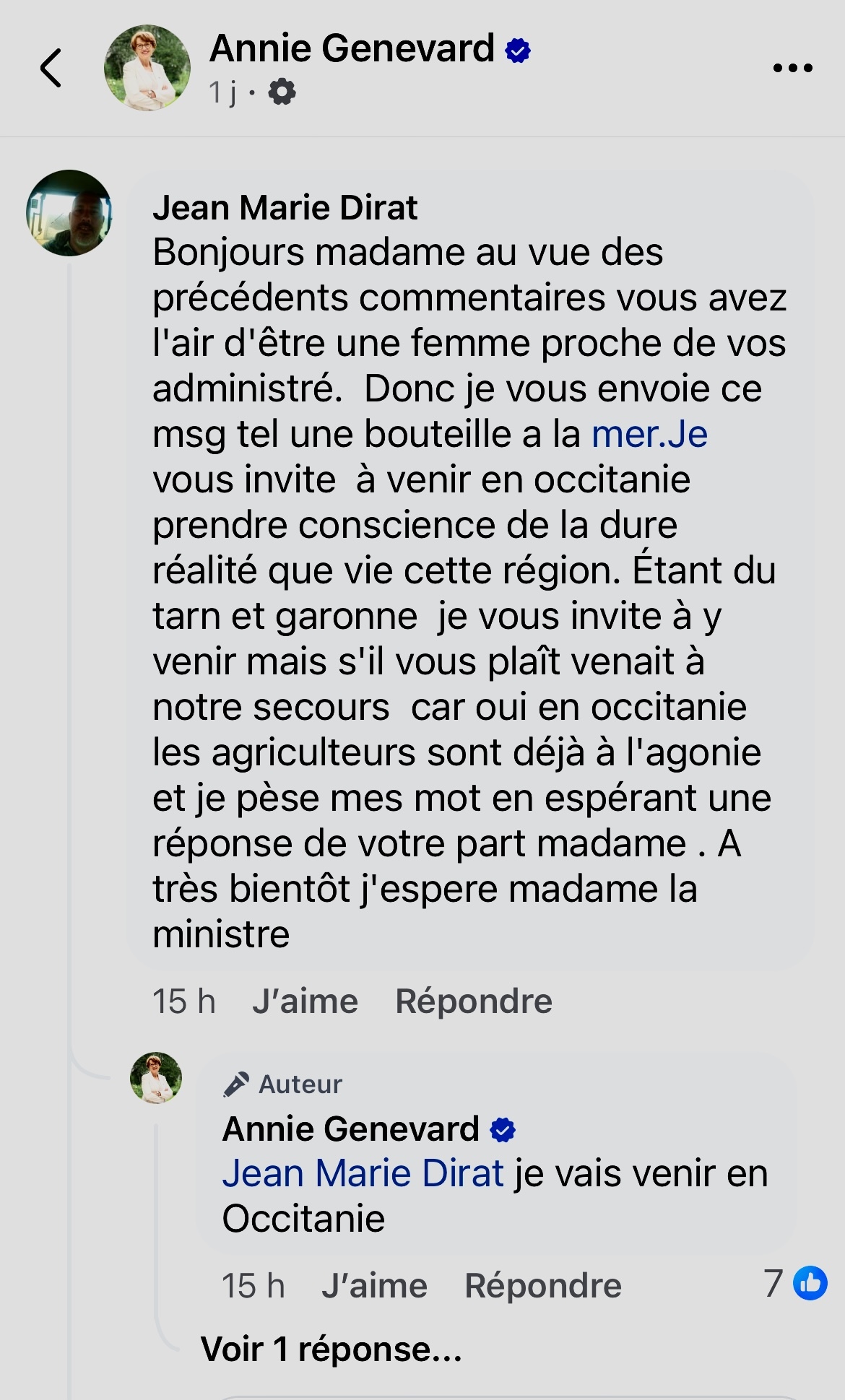
Task: Open Annie Genevard's avatar in the header
Action: pos(147,69)
